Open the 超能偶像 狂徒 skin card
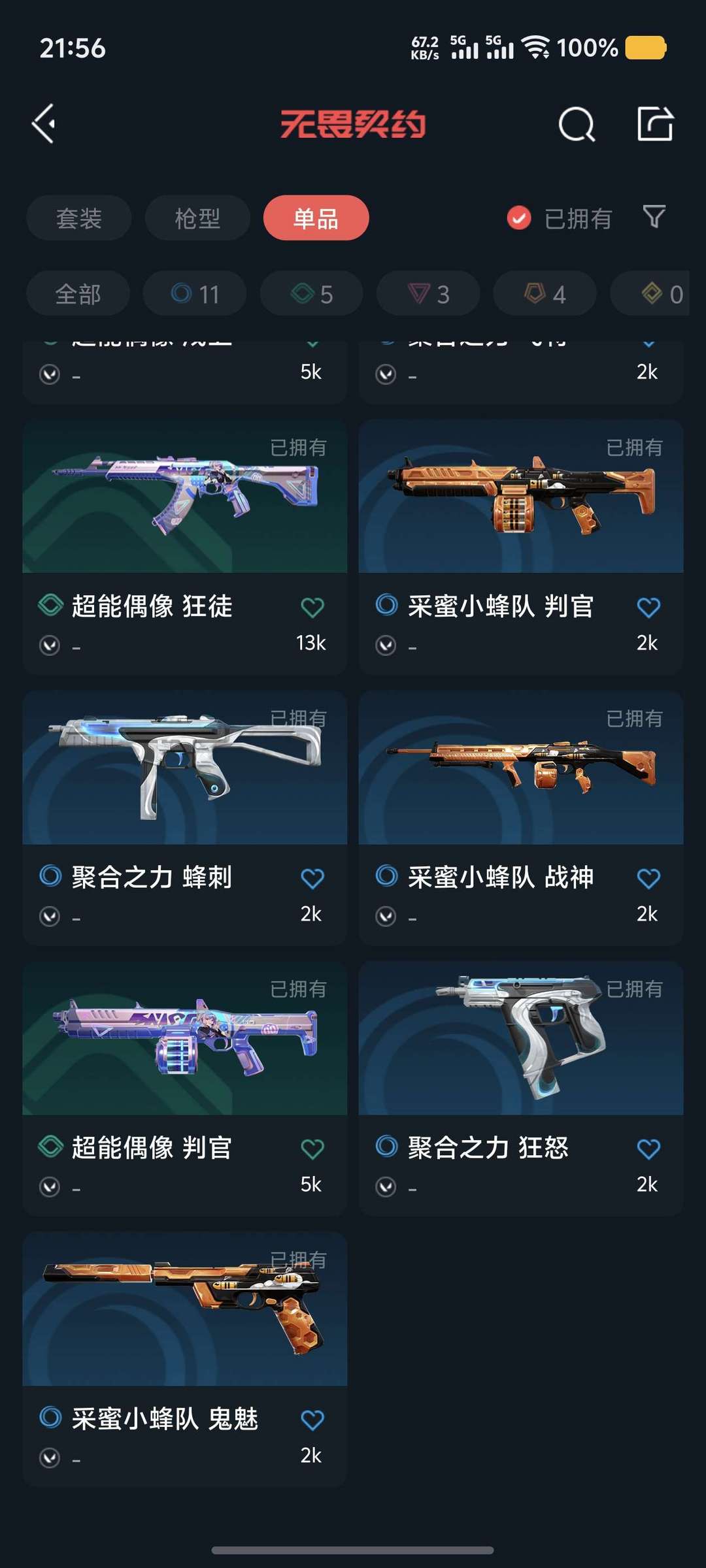706x1568 pixels. click(185, 547)
